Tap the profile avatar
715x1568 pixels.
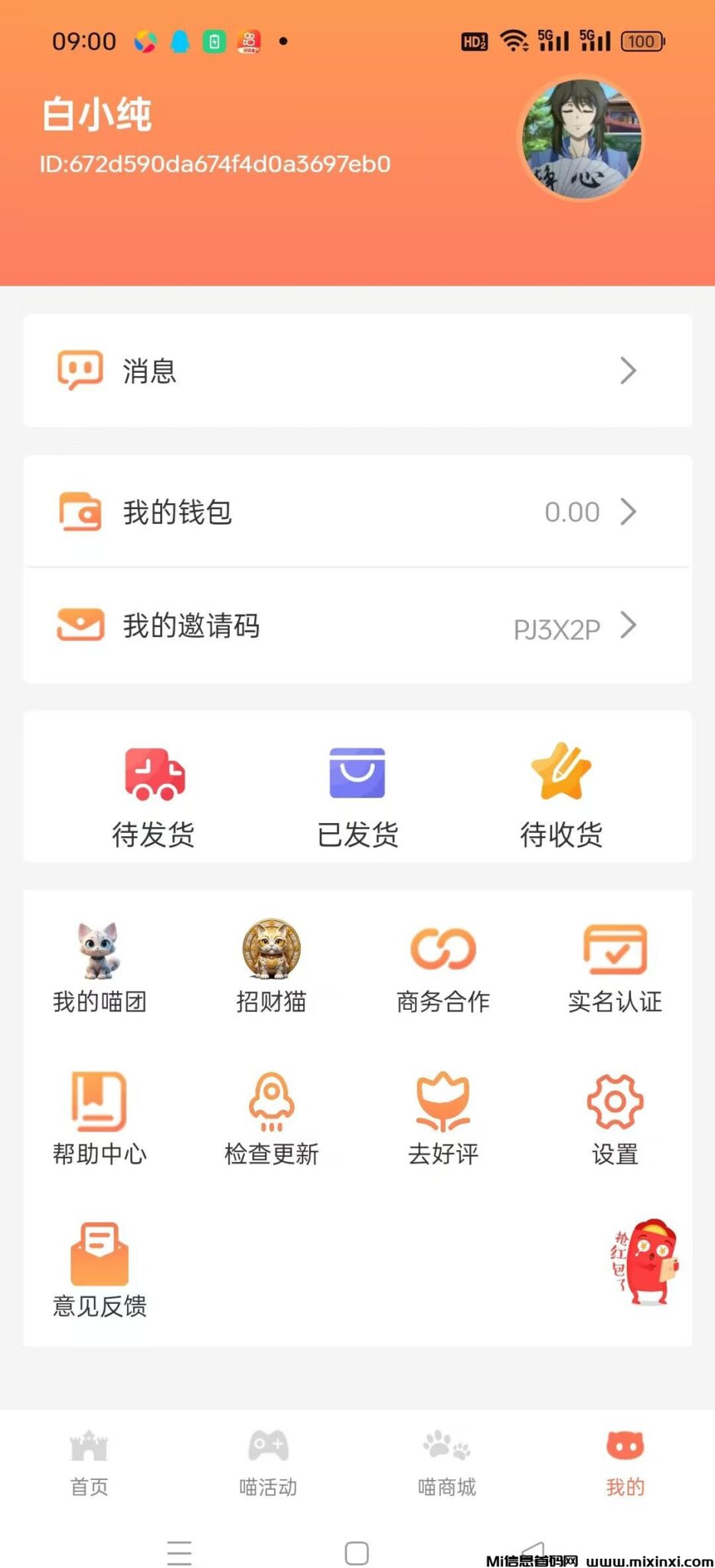pyautogui.click(x=582, y=139)
